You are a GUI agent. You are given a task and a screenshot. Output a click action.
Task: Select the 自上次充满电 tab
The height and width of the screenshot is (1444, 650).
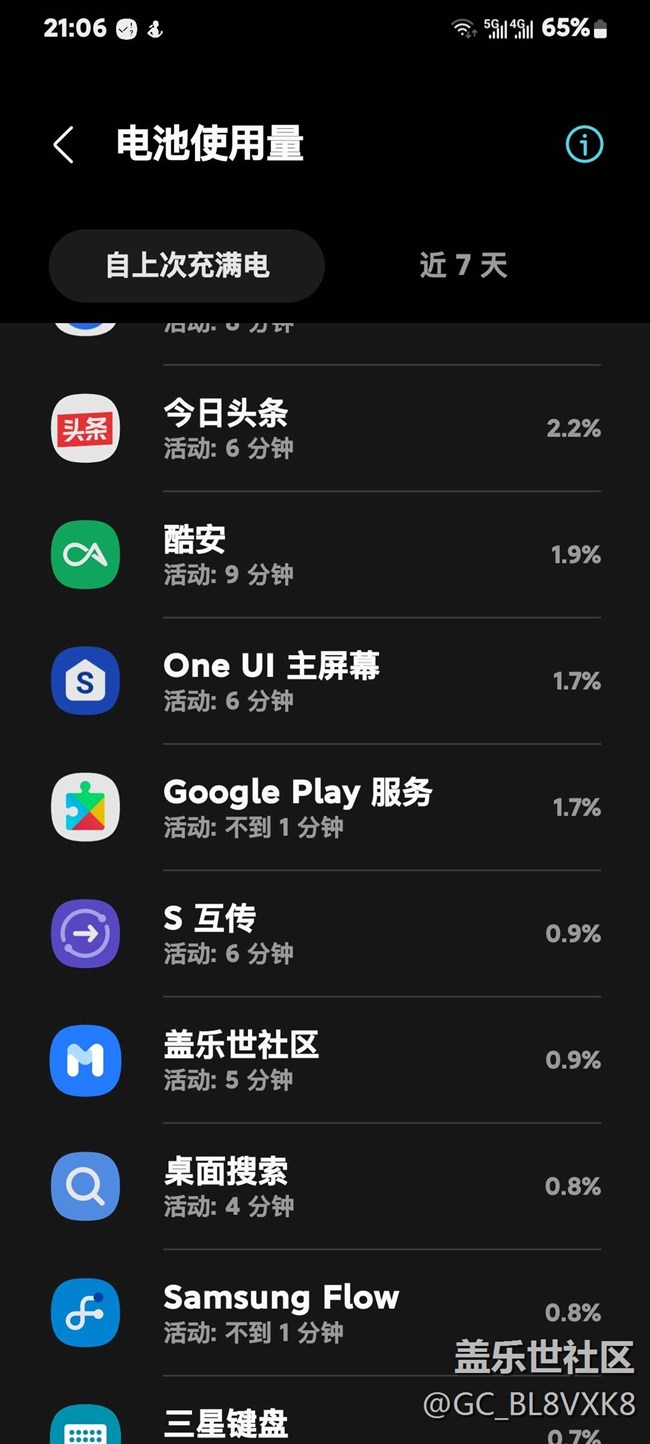(187, 266)
